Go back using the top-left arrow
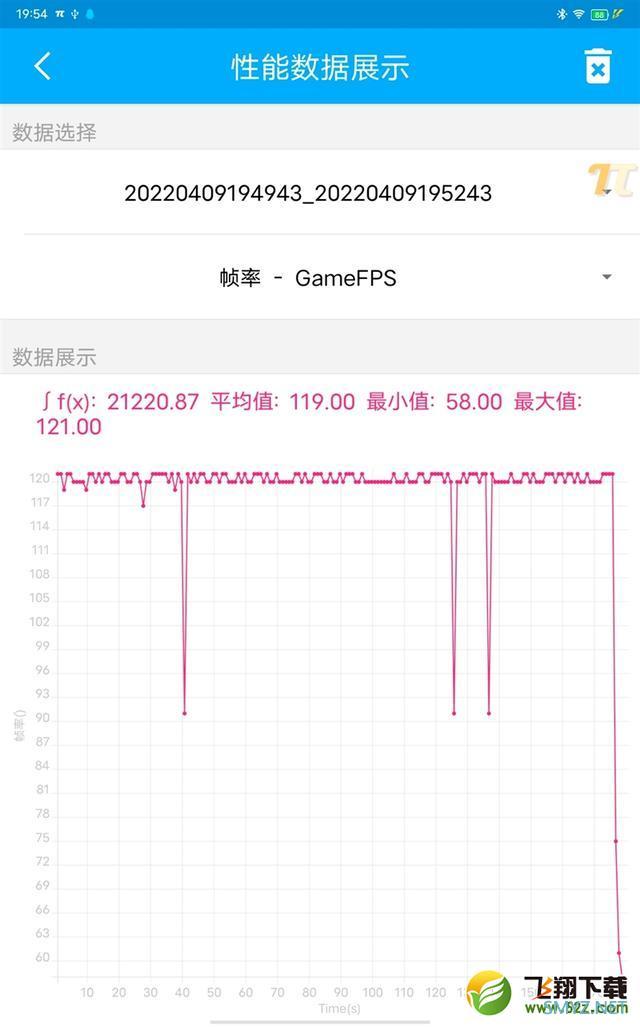640x1027 pixels. click(42, 67)
